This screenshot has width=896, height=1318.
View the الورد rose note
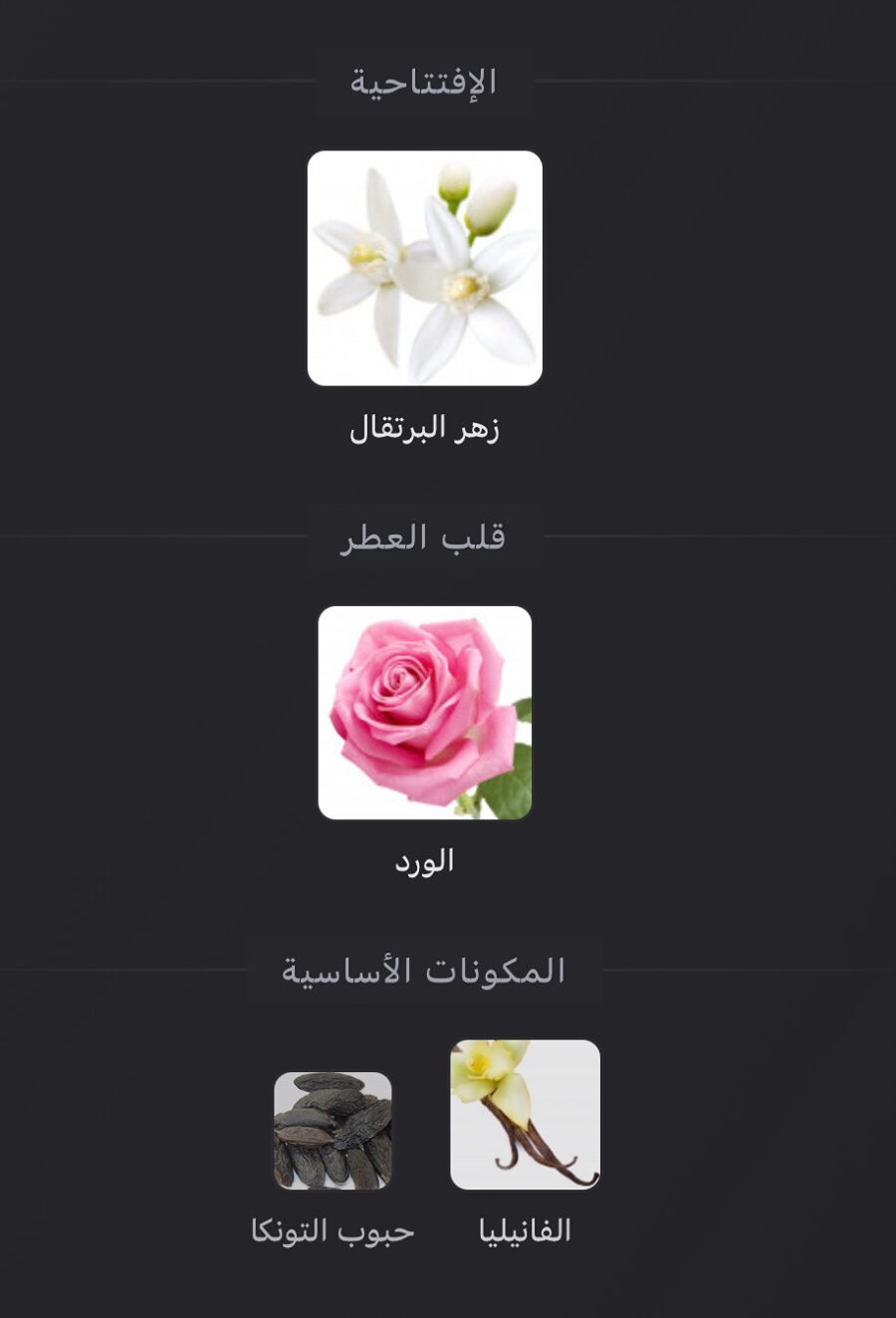[x=425, y=713]
